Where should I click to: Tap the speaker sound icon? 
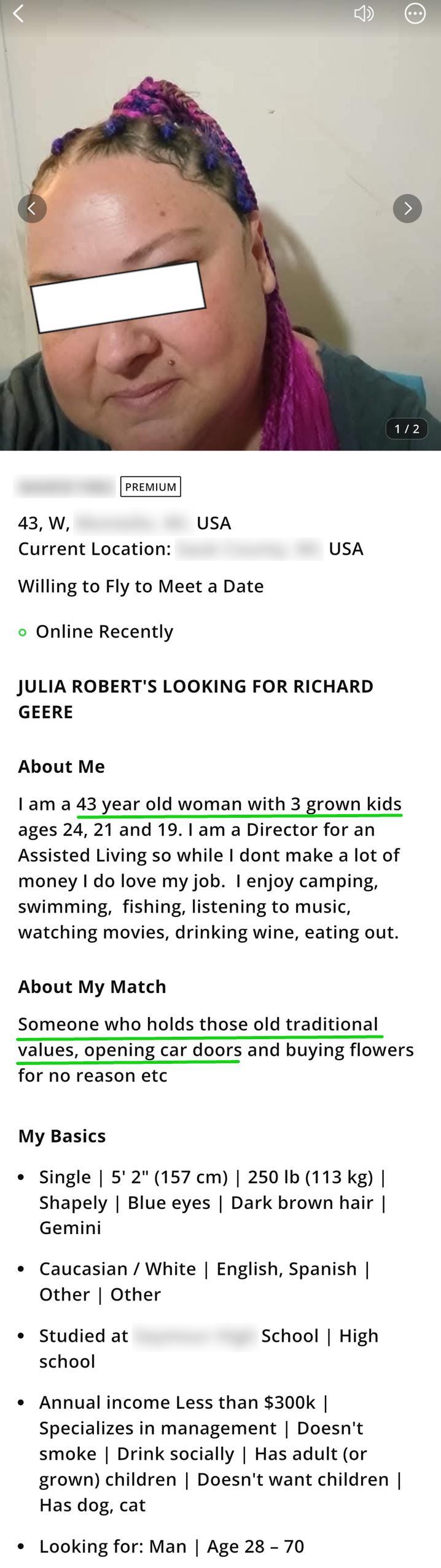point(364,14)
